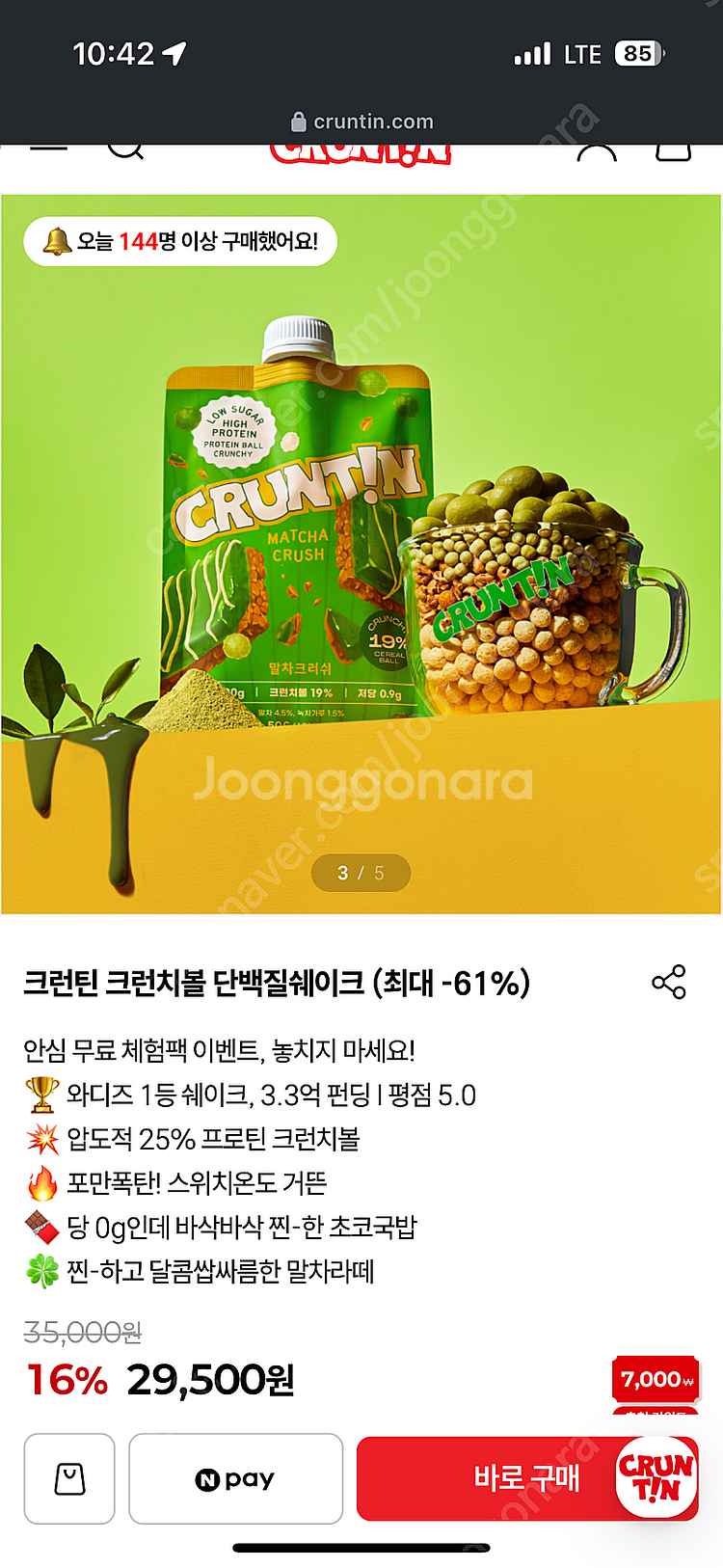The height and width of the screenshot is (1568, 723).
Task: Share this product
Action: coord(668,982)
